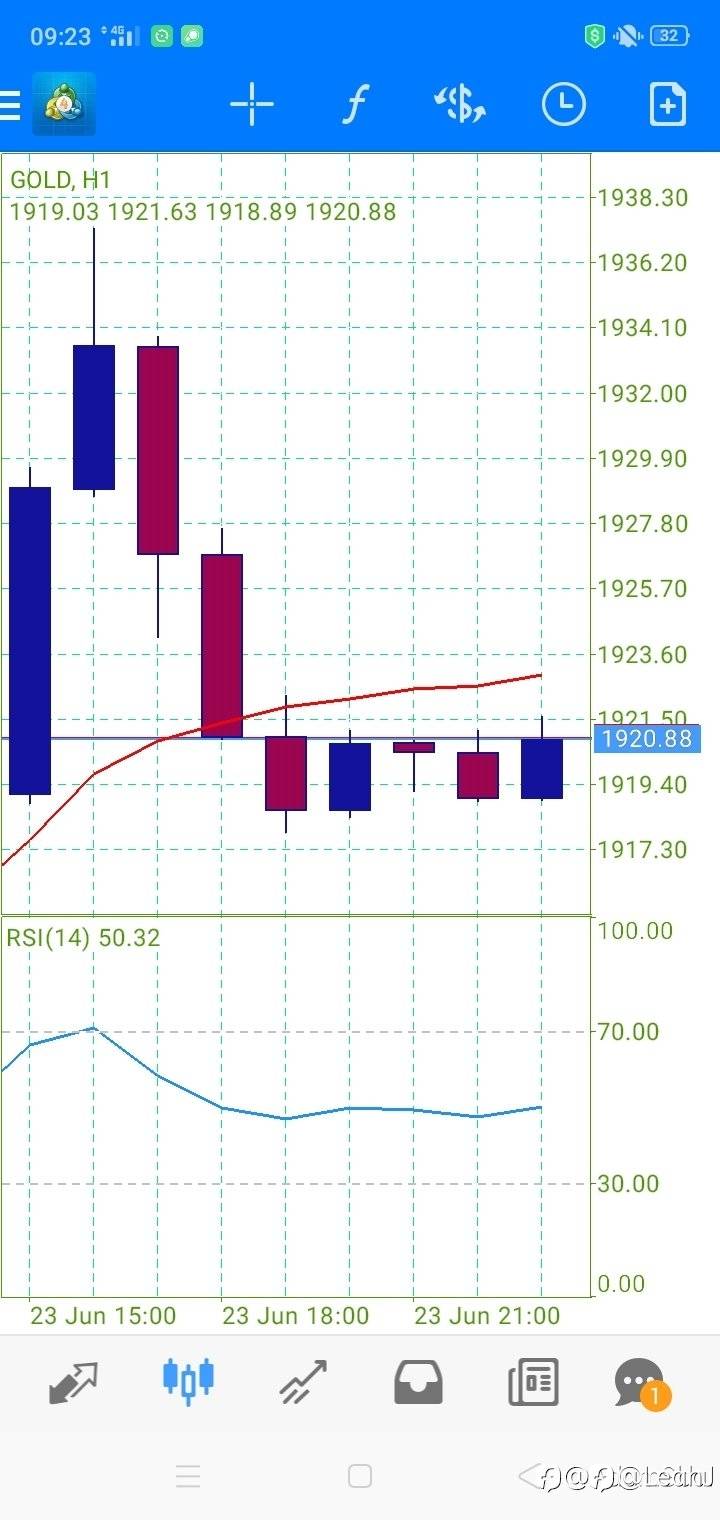Open the hamburger side menu
The width and height of the screenshot is (720, 1520).
click(9, 105)
